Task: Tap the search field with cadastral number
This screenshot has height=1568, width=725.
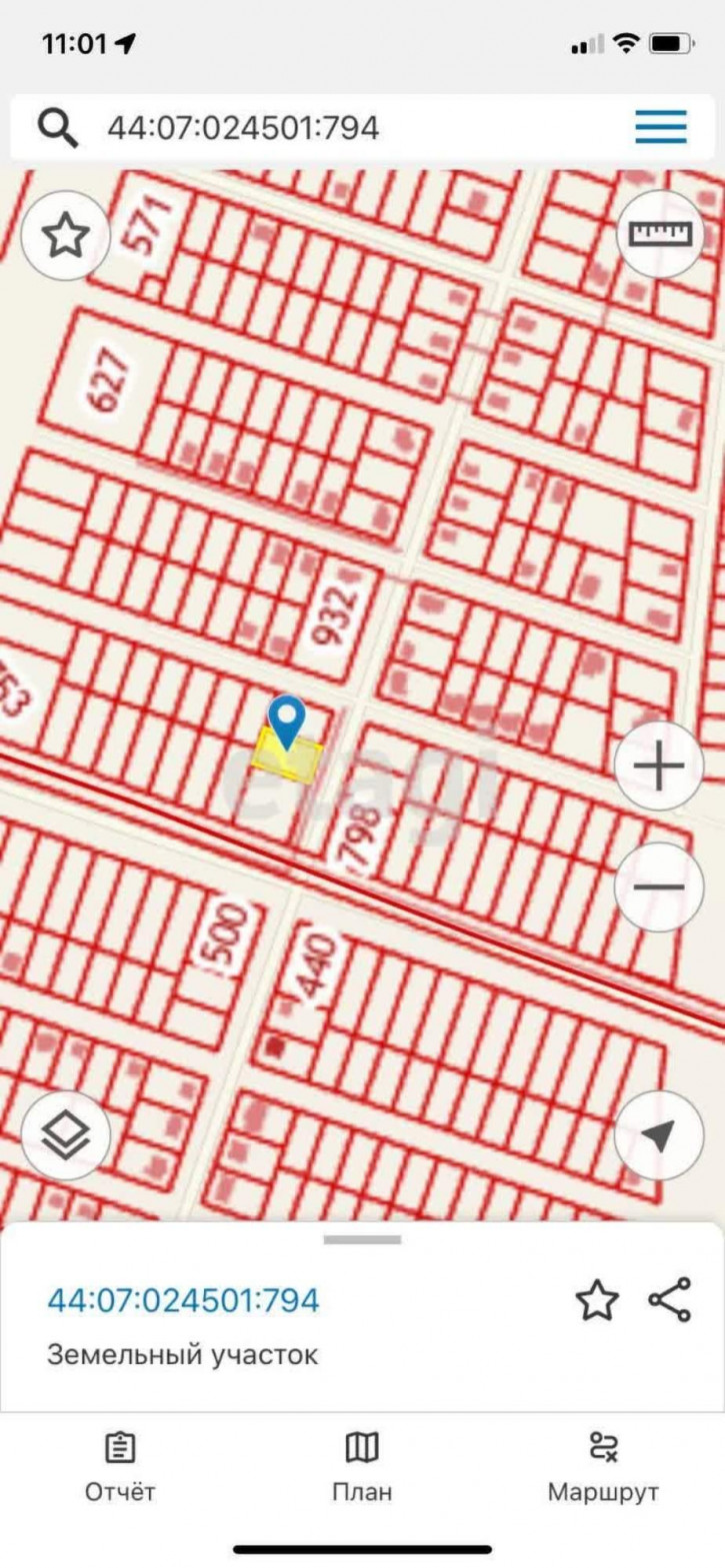Action: pos(300,128)
